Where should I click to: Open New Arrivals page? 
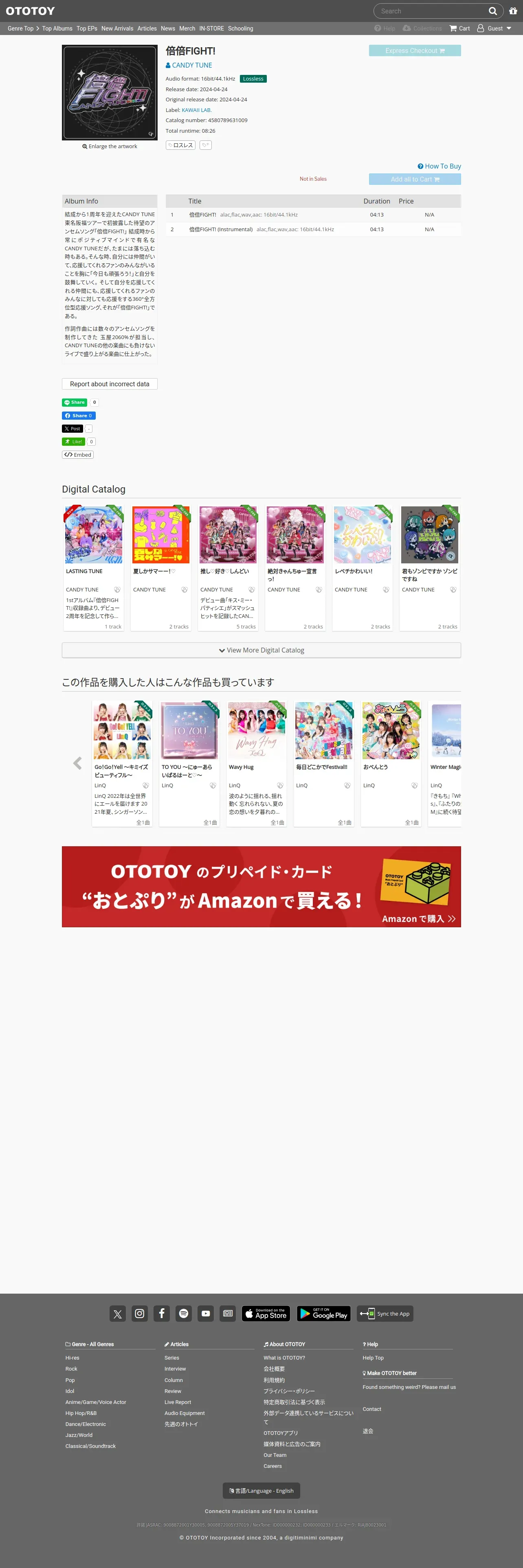(x=117, y=28)
